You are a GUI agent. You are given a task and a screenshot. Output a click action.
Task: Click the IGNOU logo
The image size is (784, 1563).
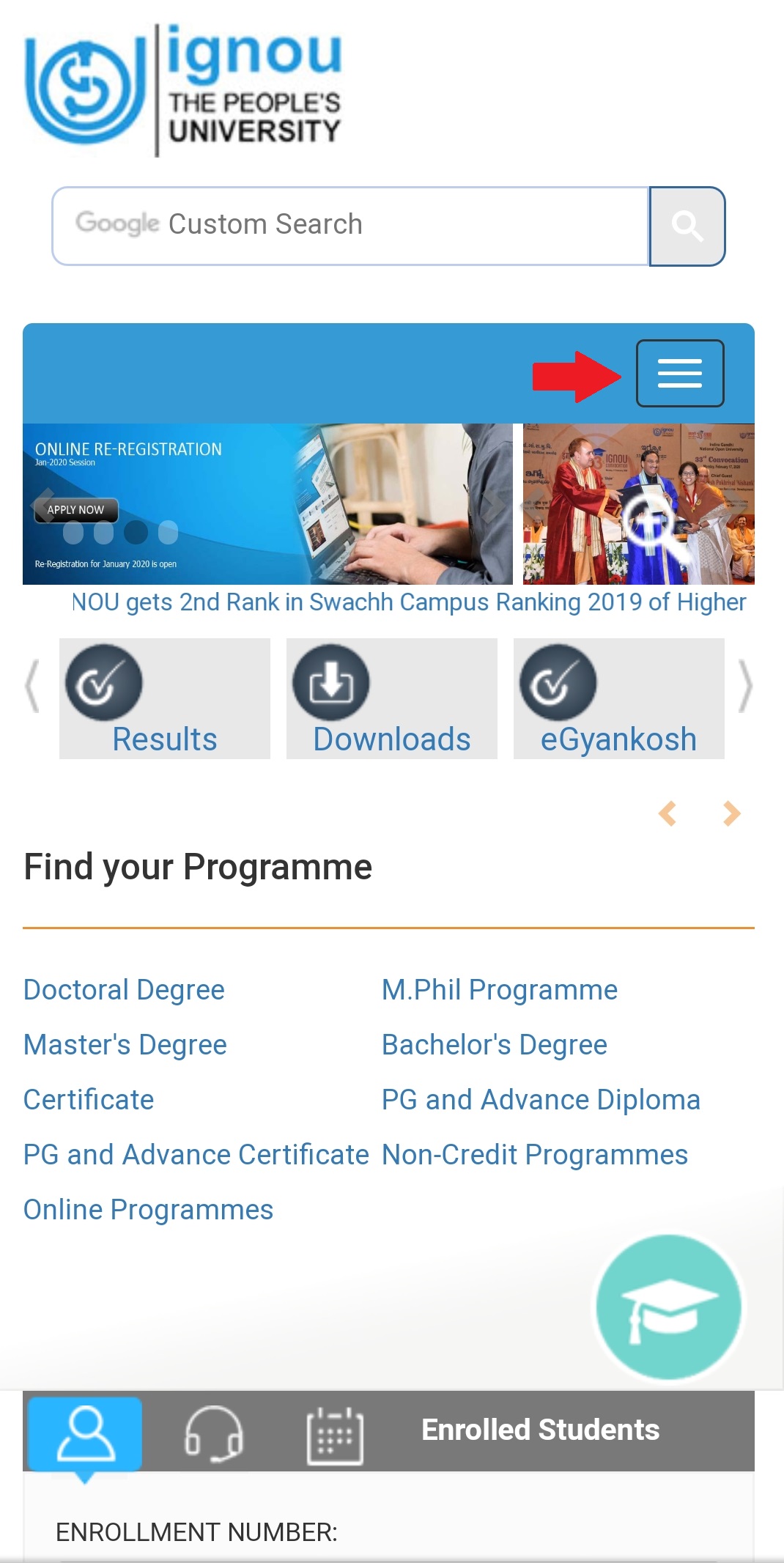183,92
